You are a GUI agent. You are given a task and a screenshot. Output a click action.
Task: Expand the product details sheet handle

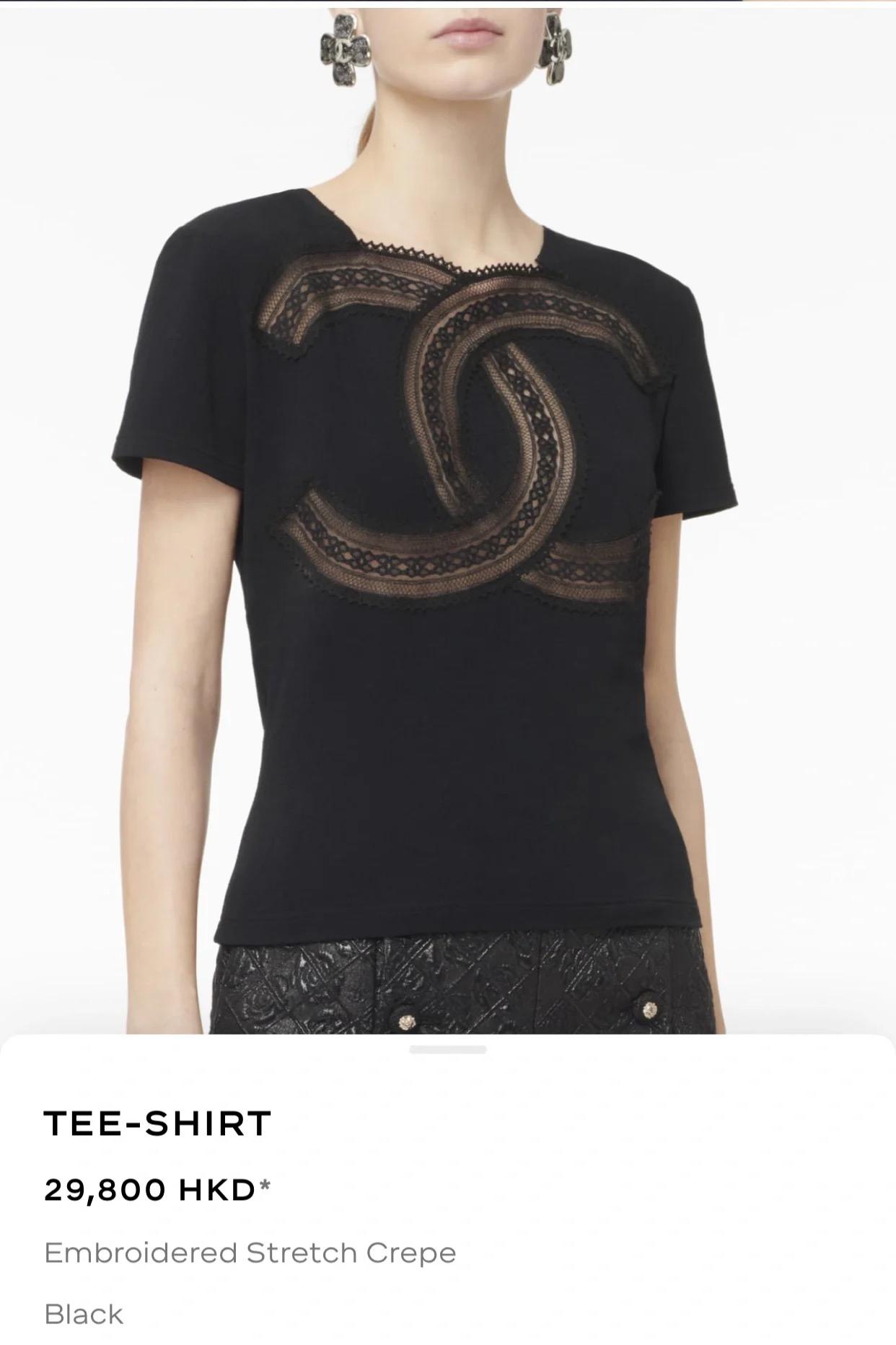[x=447, y=1049]
